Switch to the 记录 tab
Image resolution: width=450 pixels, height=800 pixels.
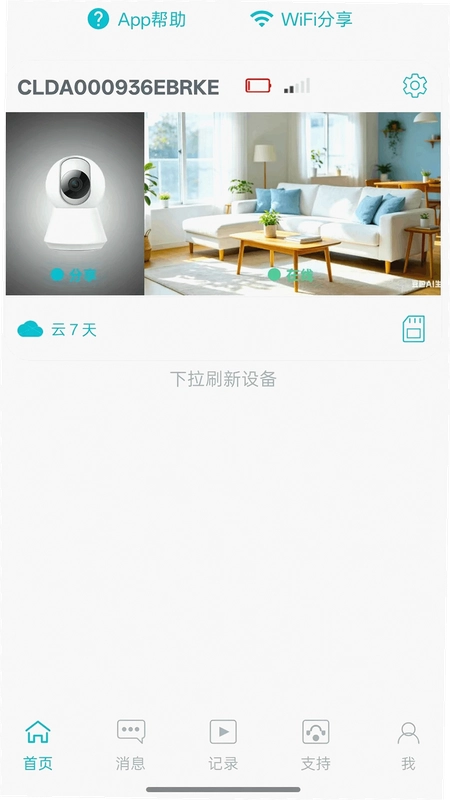point(223,745)
